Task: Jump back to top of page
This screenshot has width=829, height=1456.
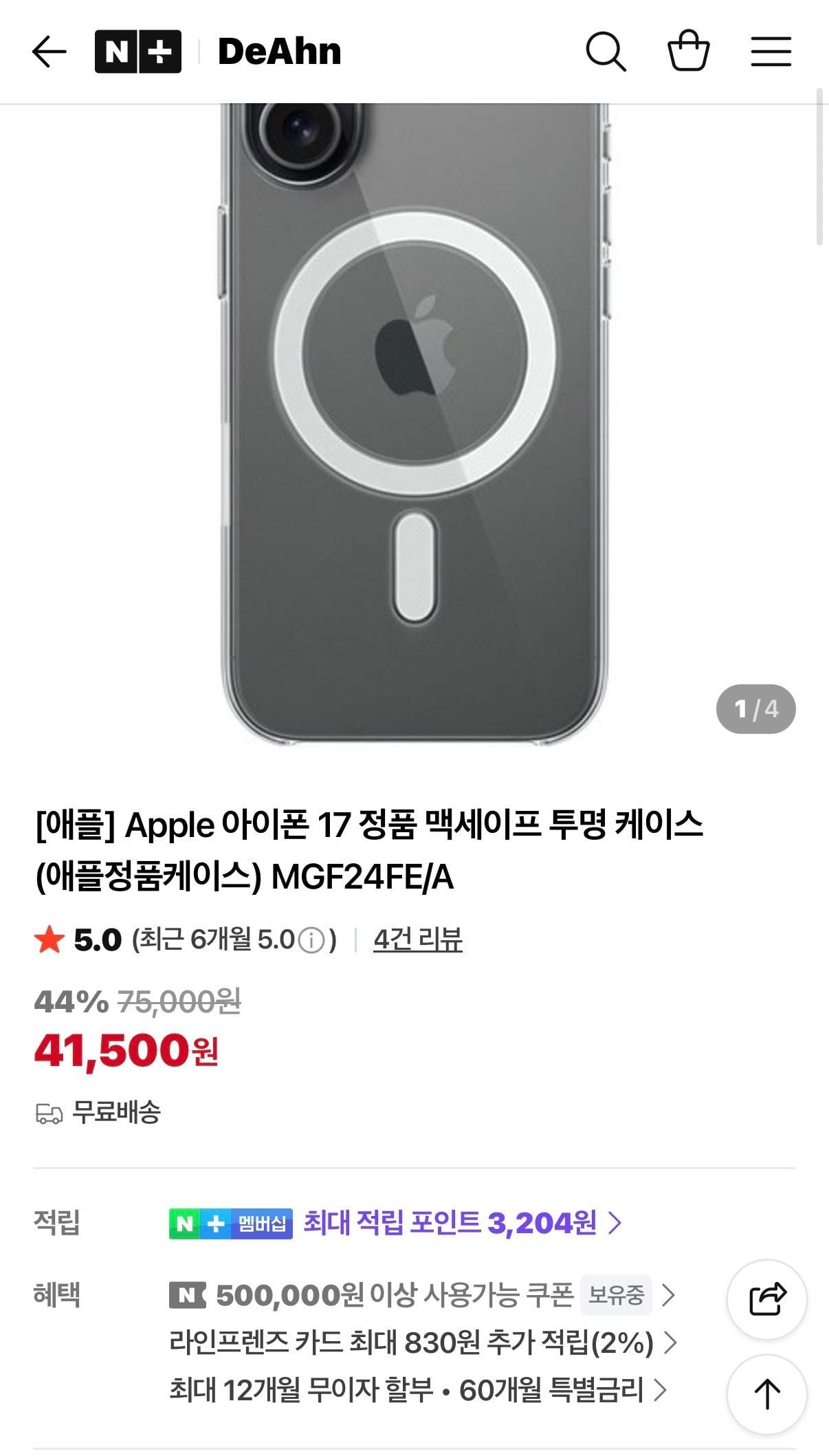Action: [x=766, y=1394]
